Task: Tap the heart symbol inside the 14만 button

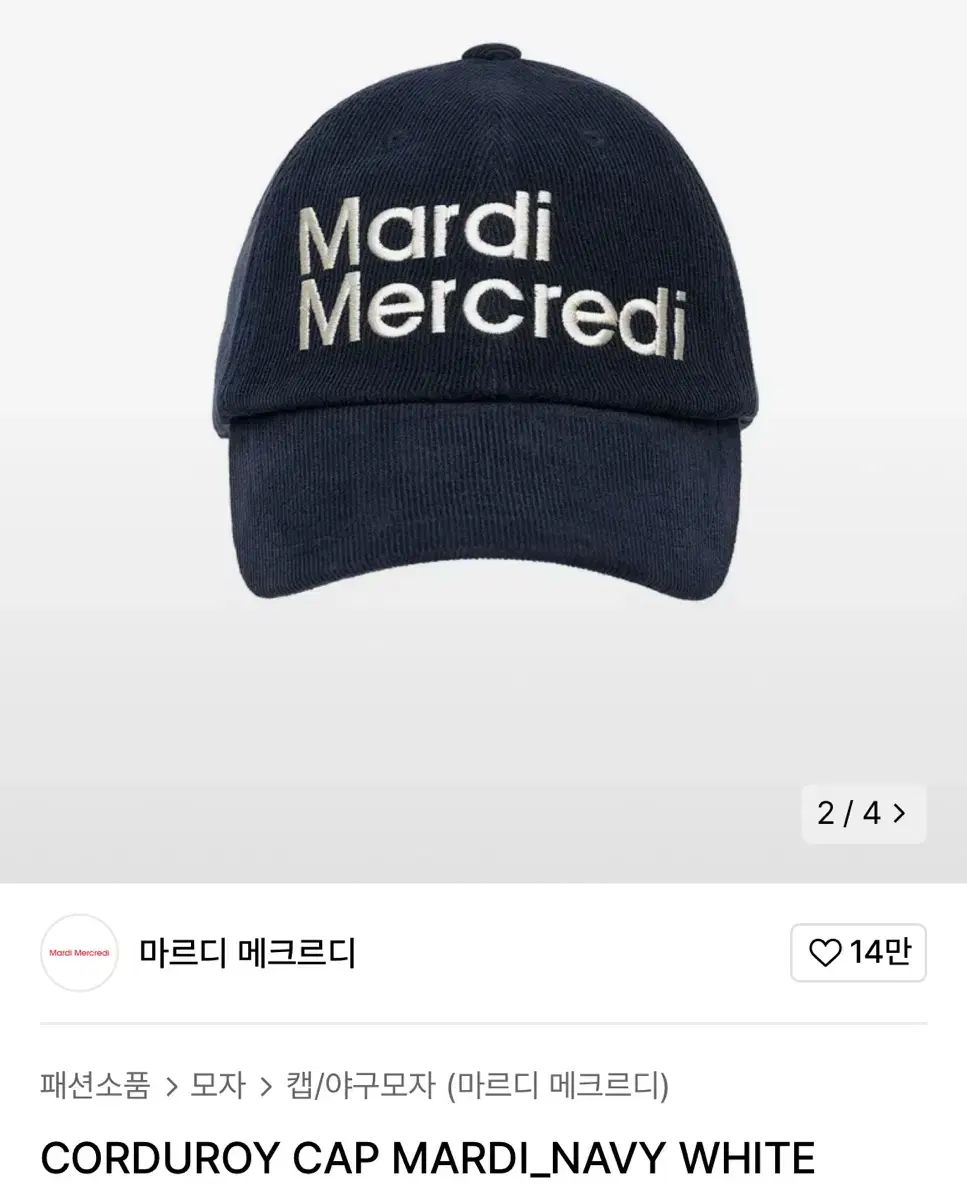Action: click(827, 953)
